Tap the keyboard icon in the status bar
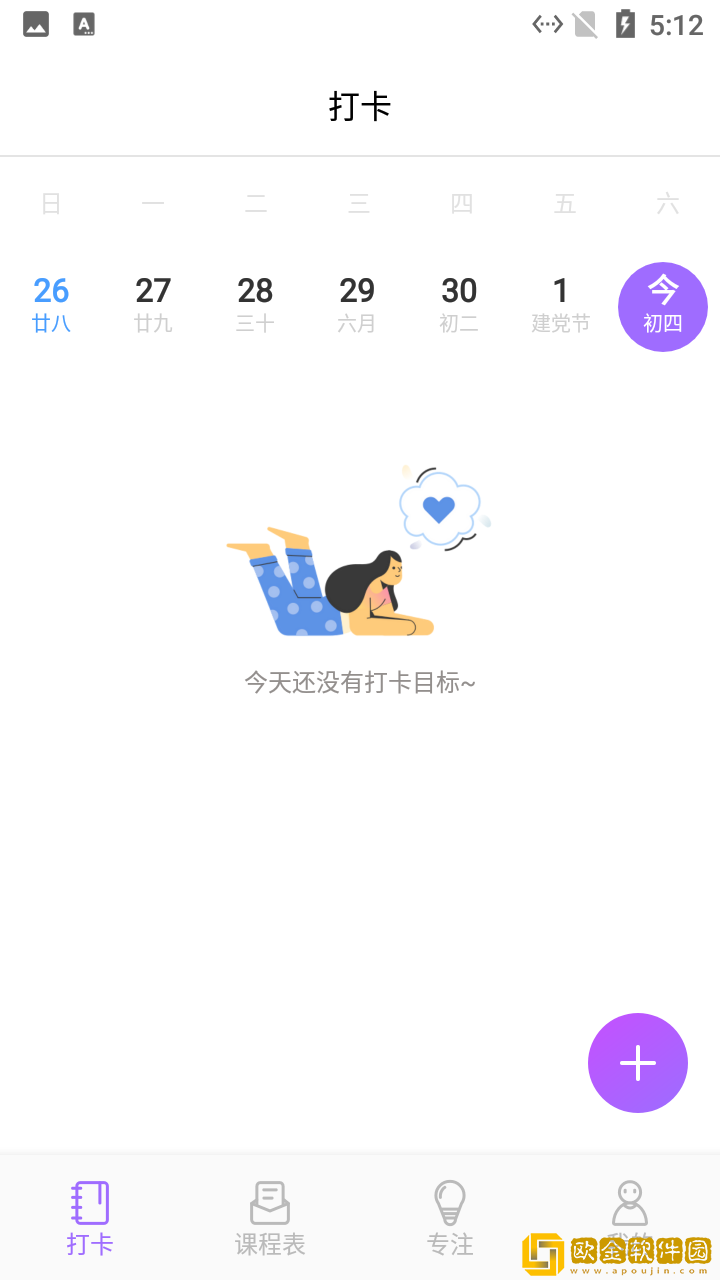Viewport: 720px width, 1280px height. click(83, 23)
